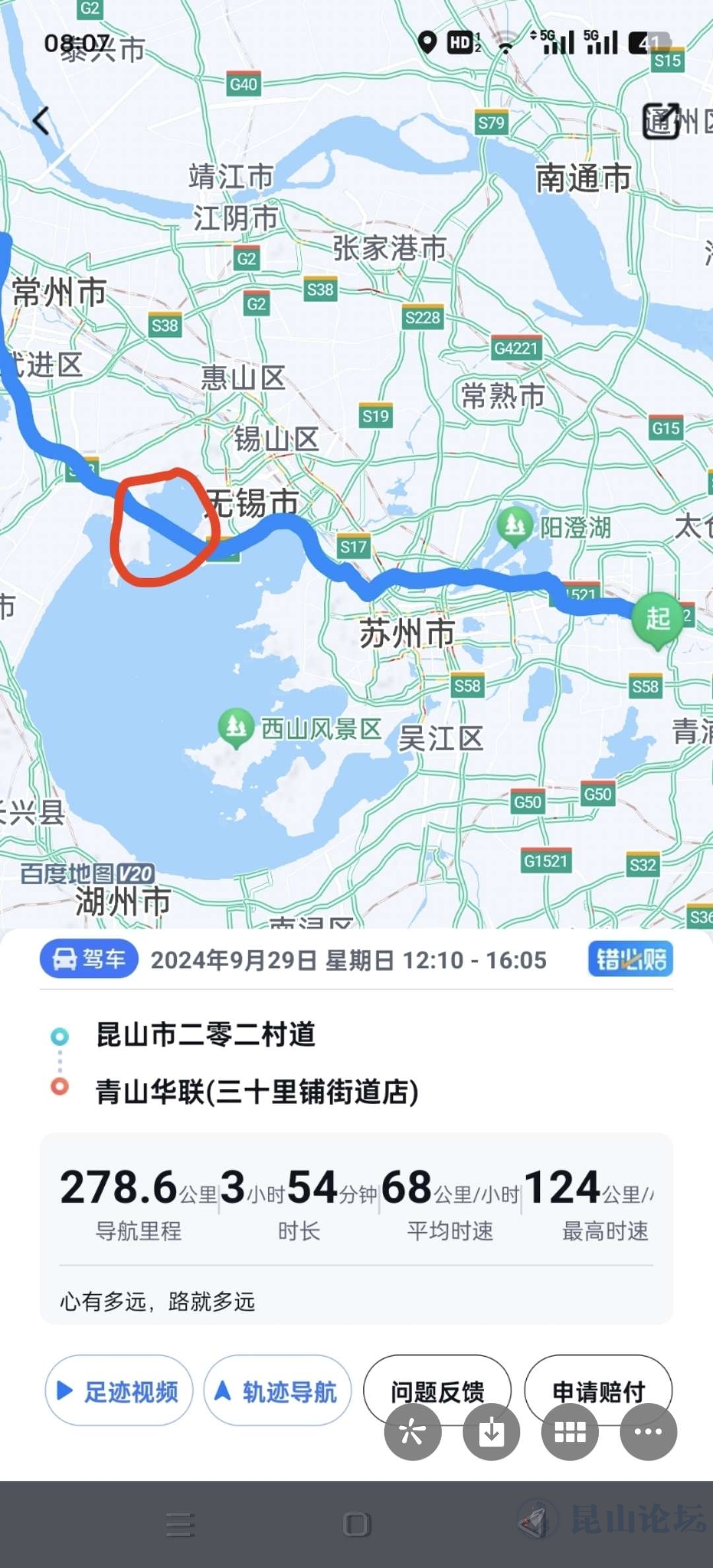Screen dimensions: 713x1568
Task: Go back using the top-left arrow
Action: pos(42,121)
